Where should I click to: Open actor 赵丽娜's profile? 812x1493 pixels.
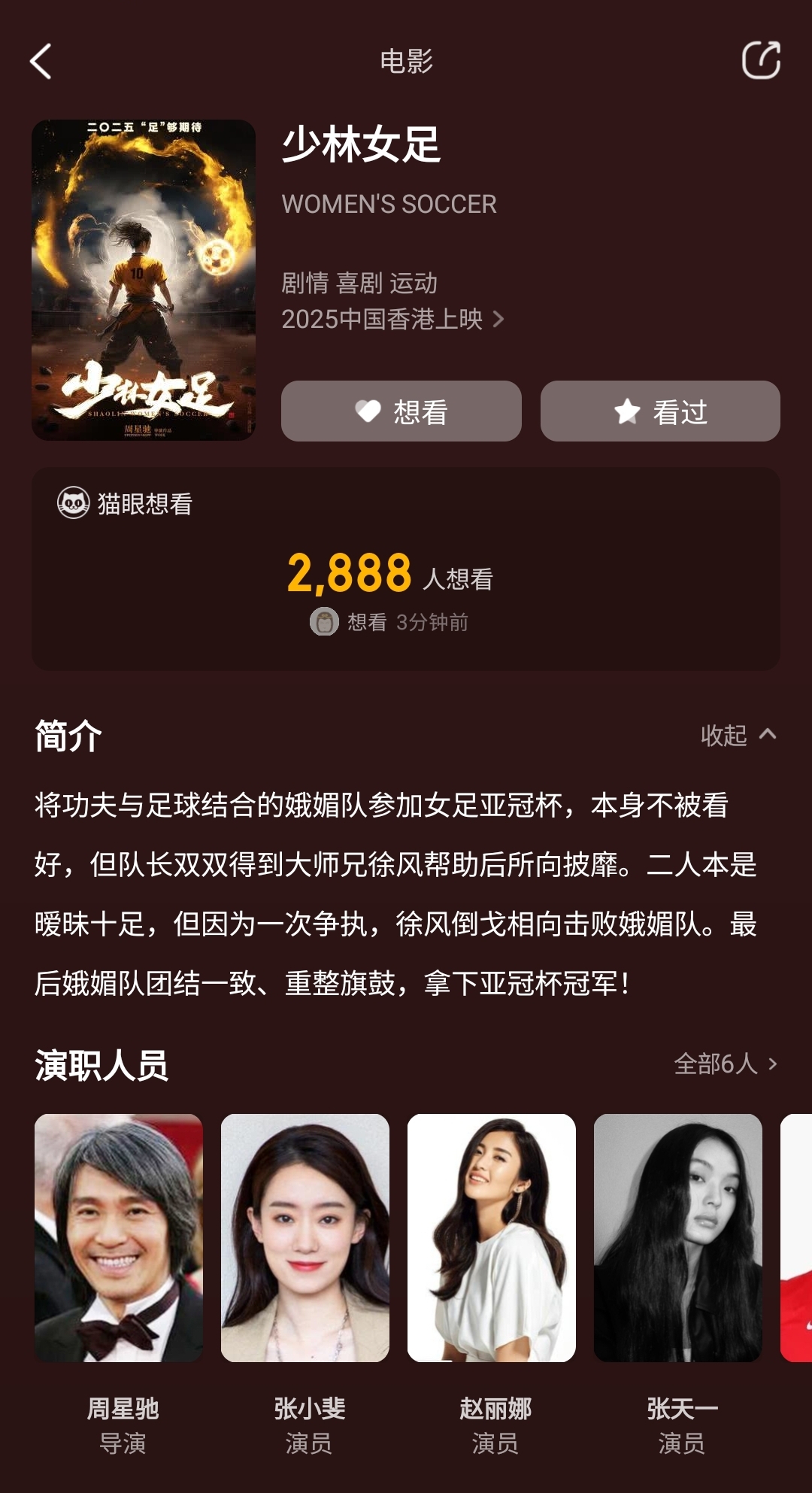click(x=492, y=1237)
